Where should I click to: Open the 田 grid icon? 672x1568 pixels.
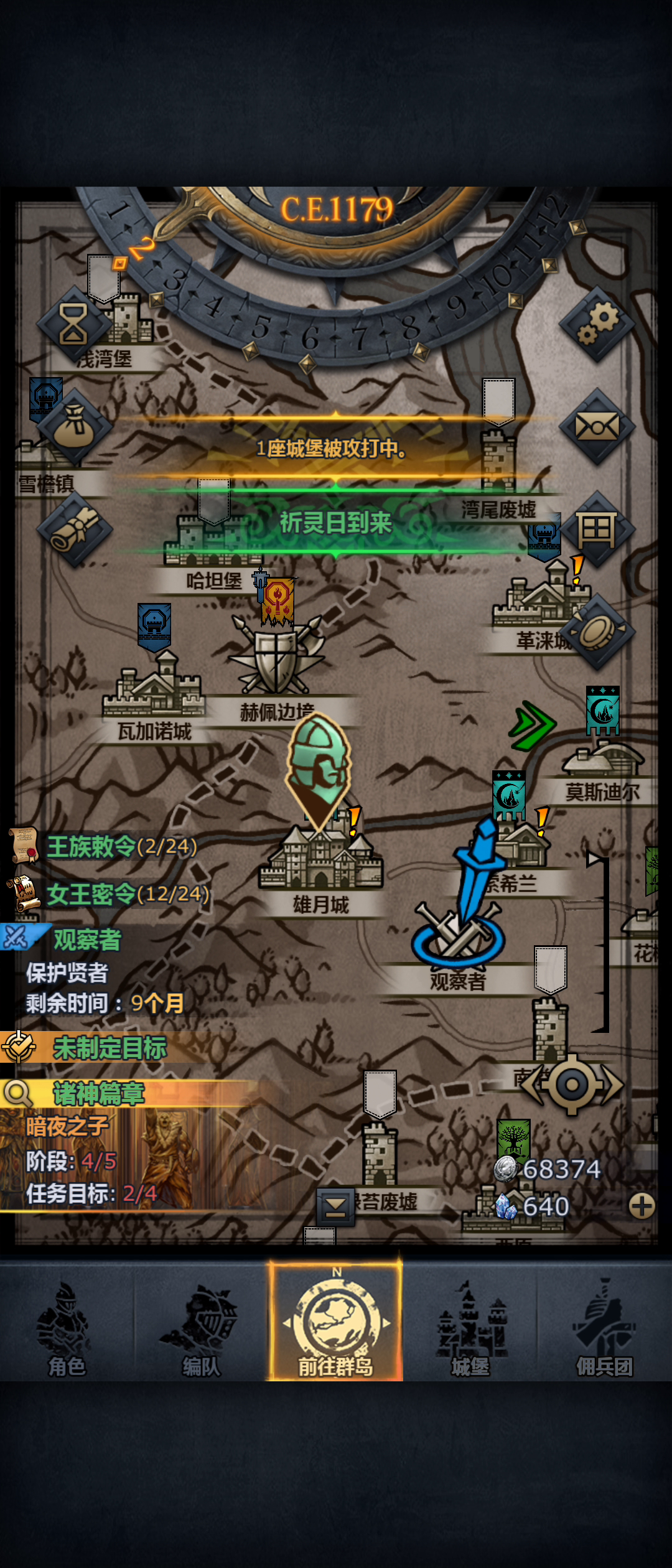597,529
